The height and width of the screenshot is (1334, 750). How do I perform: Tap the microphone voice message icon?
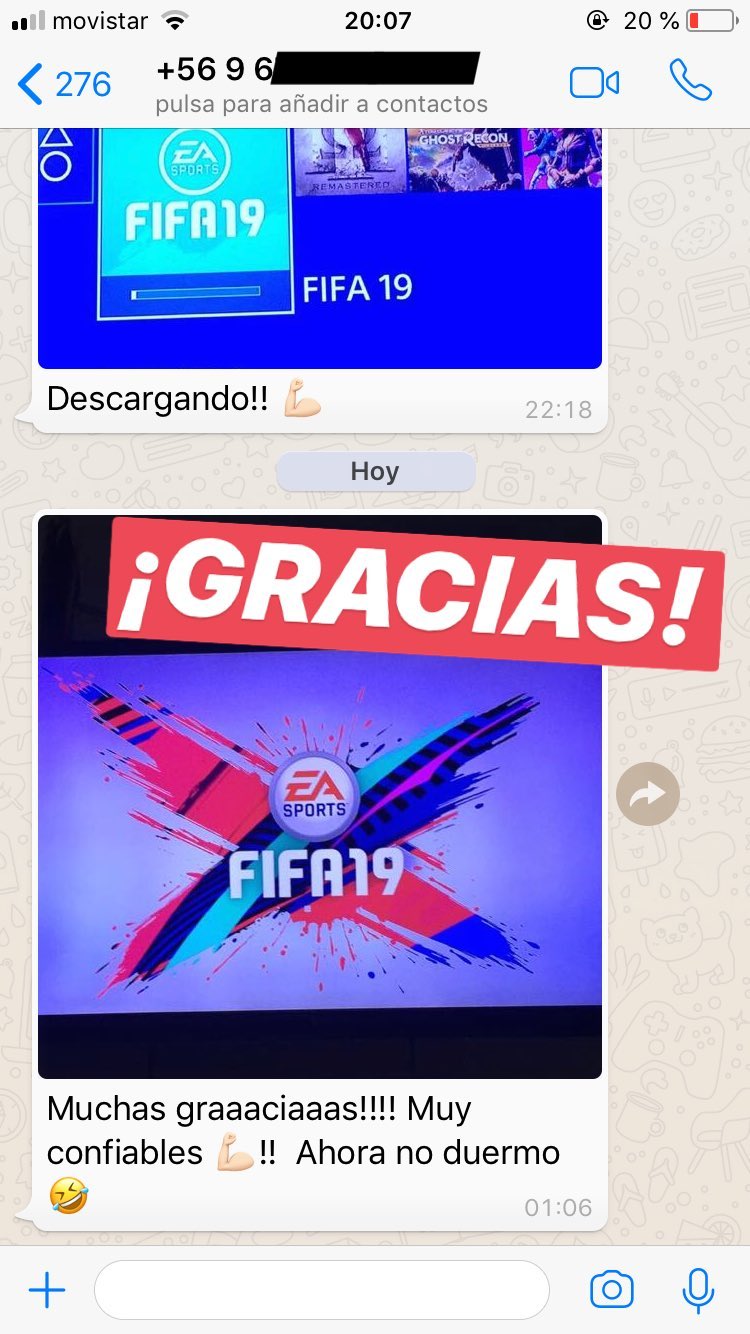(x=698, y=1290)
